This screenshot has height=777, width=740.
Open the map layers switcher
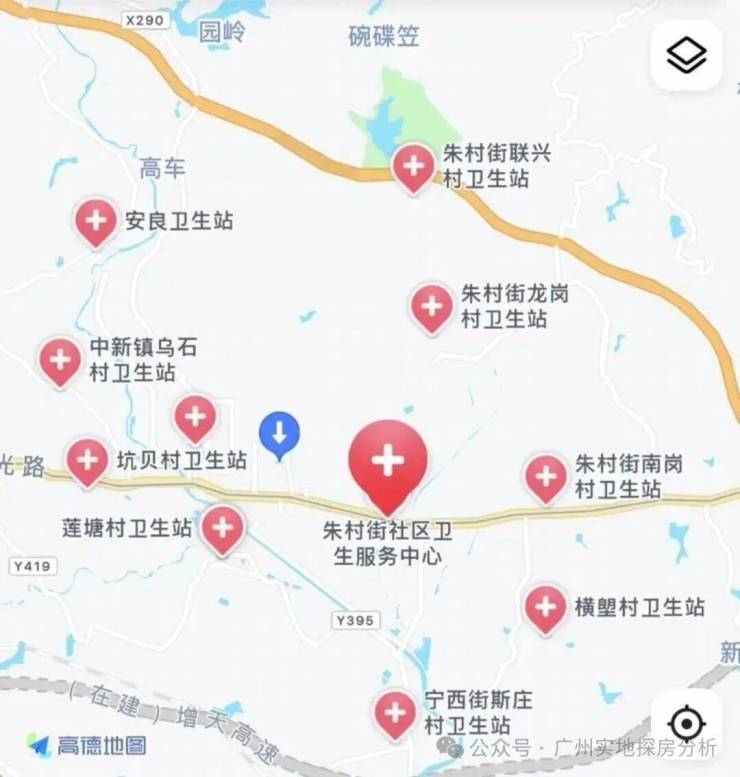[686, 56]
